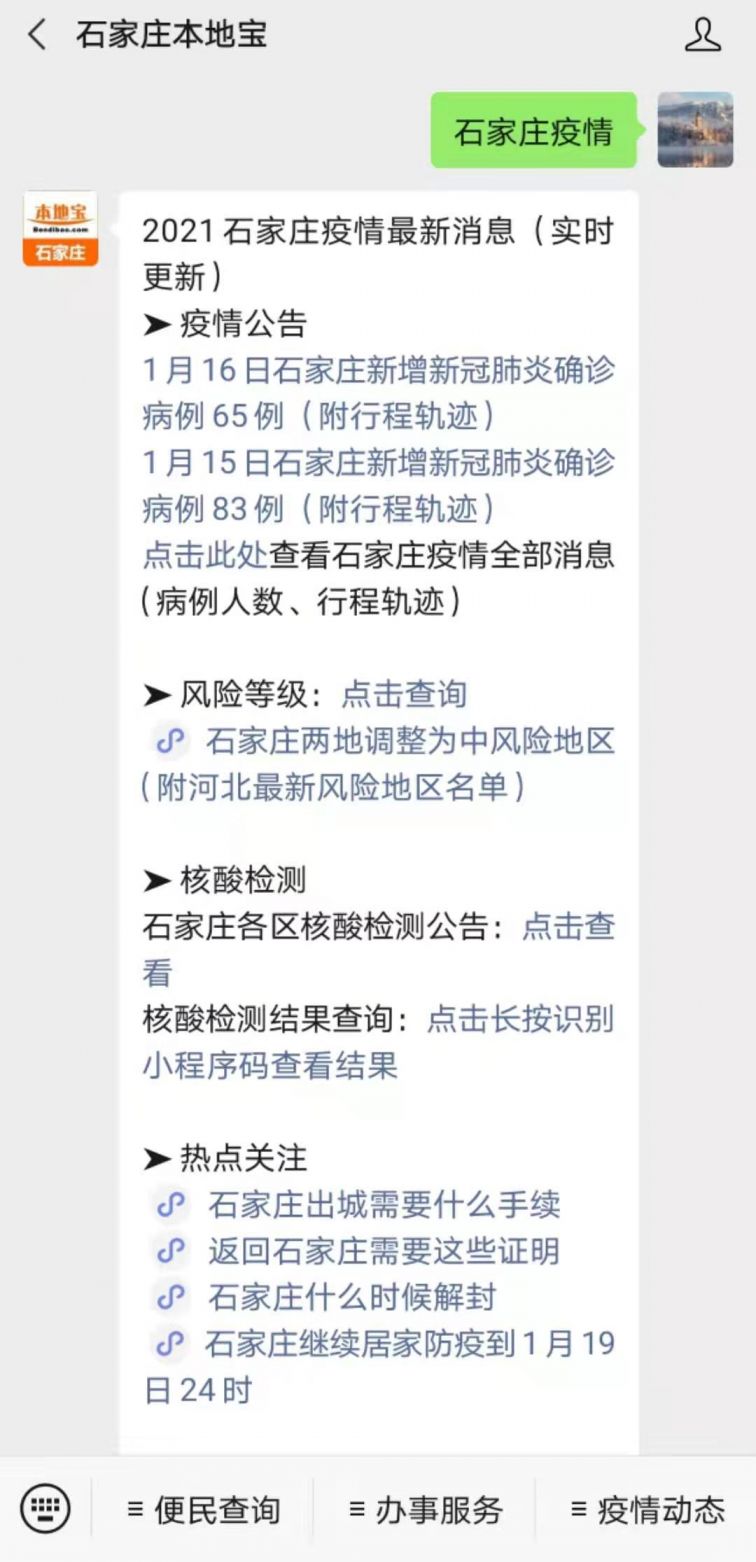Open the keyboard input icon at bottom left
This screenshot has width=756, height=1562.
tap(45, 1507)
